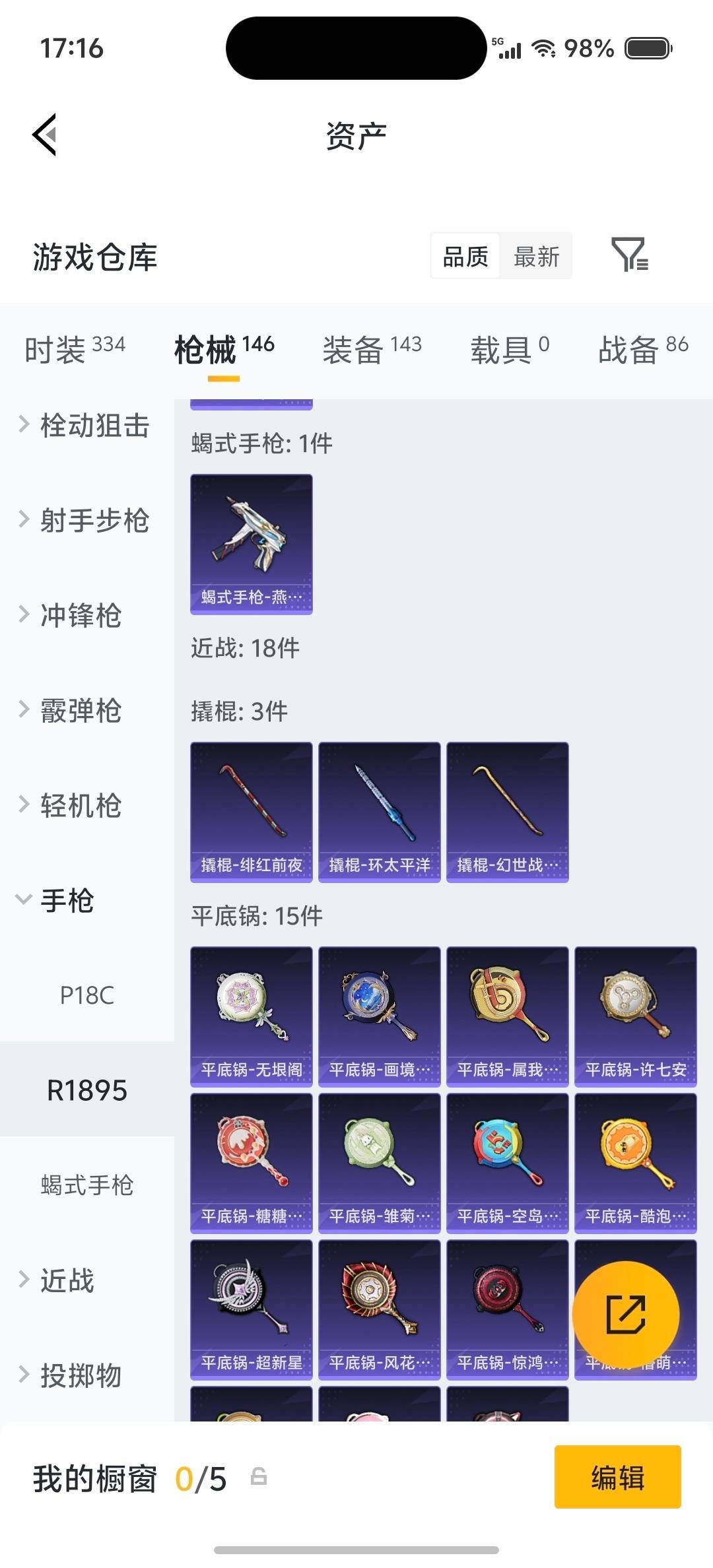Select the 撬棍-环太平洋 crowbar

click(x=379, y=810)
